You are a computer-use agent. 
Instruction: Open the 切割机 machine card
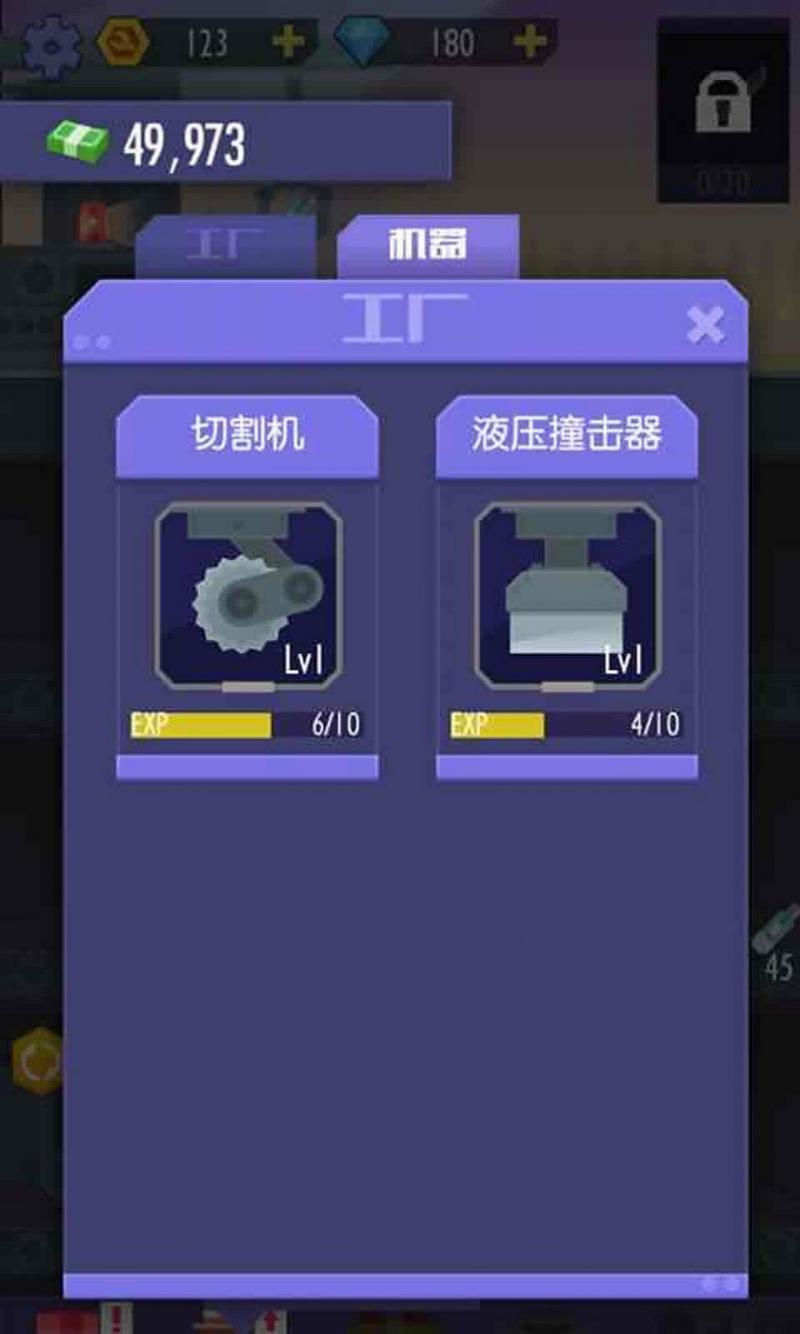click(248, 596)
